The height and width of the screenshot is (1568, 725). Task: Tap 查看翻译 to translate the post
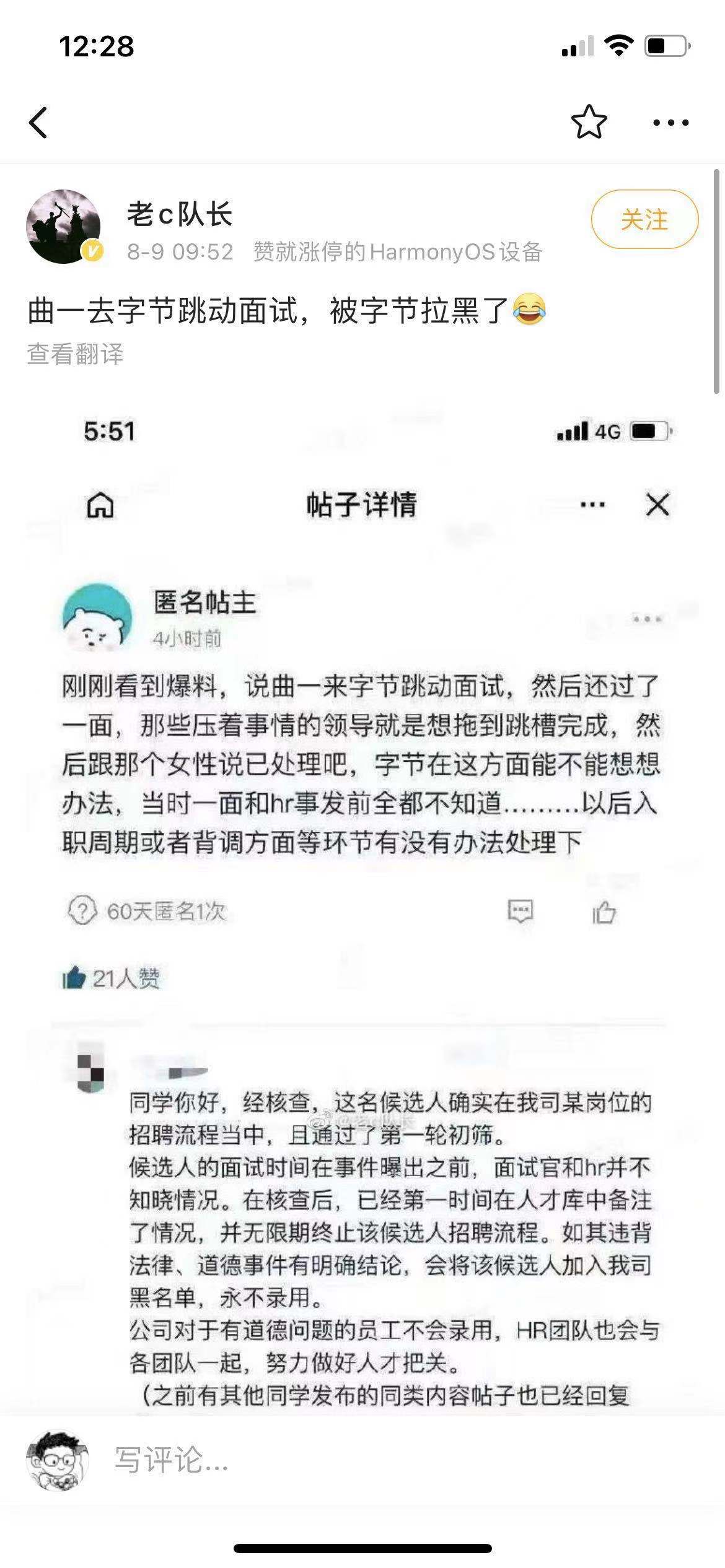pos(76,354)
